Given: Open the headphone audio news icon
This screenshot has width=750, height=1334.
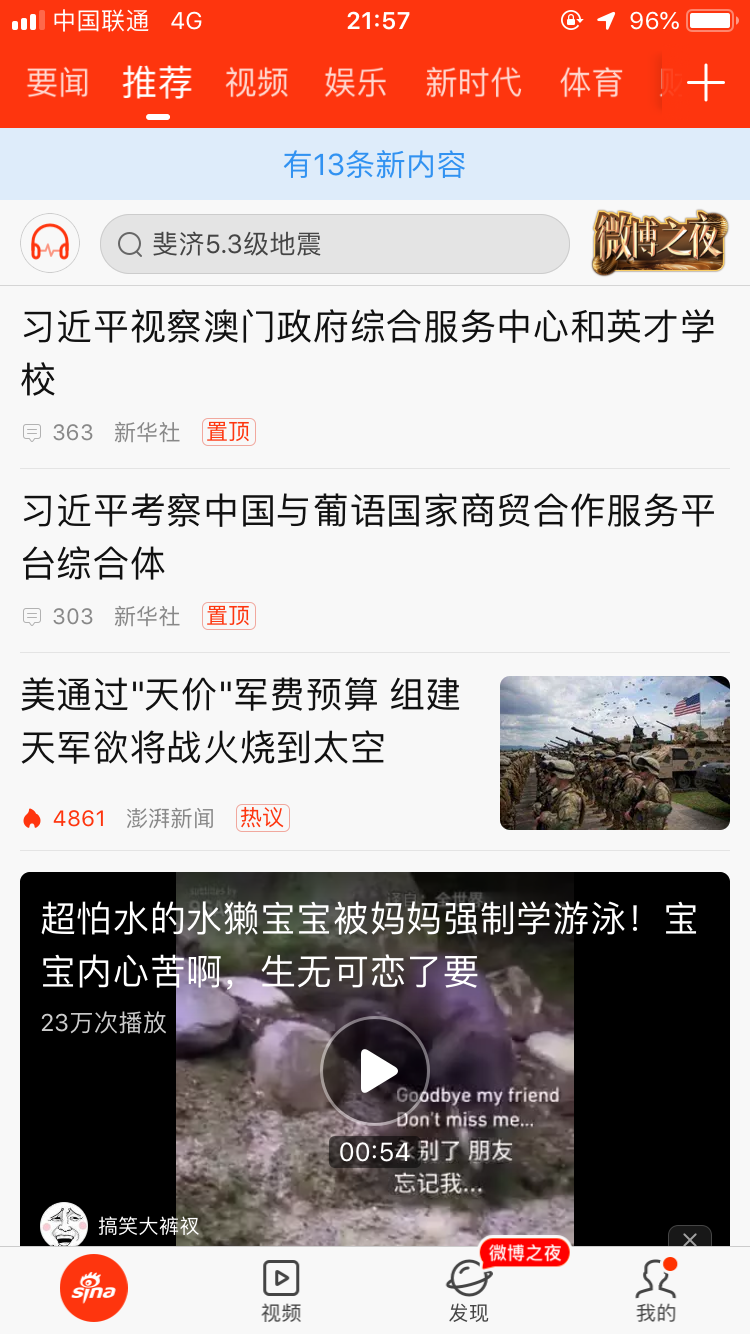Looking at the screenshot, I should coord(50,243).
